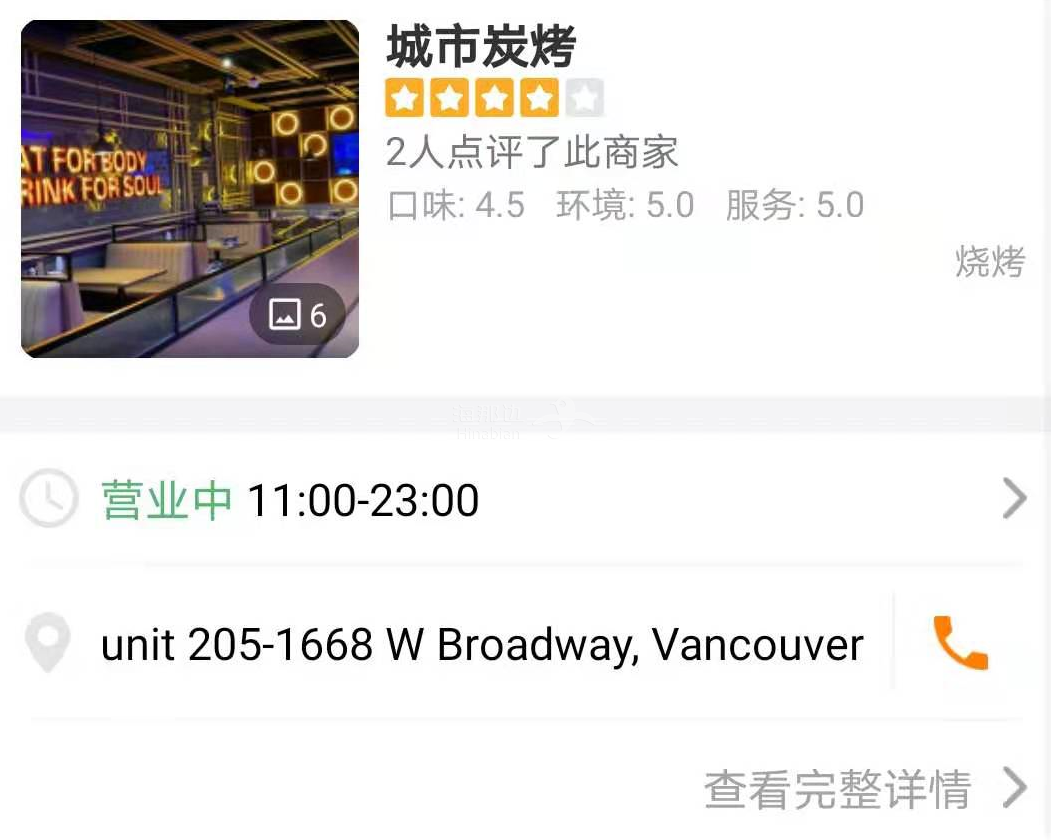The width and height of the screenshot is (1051, 840).
Task: Open the address unit 205-1668 W Broadway
Action: point(481,645)
